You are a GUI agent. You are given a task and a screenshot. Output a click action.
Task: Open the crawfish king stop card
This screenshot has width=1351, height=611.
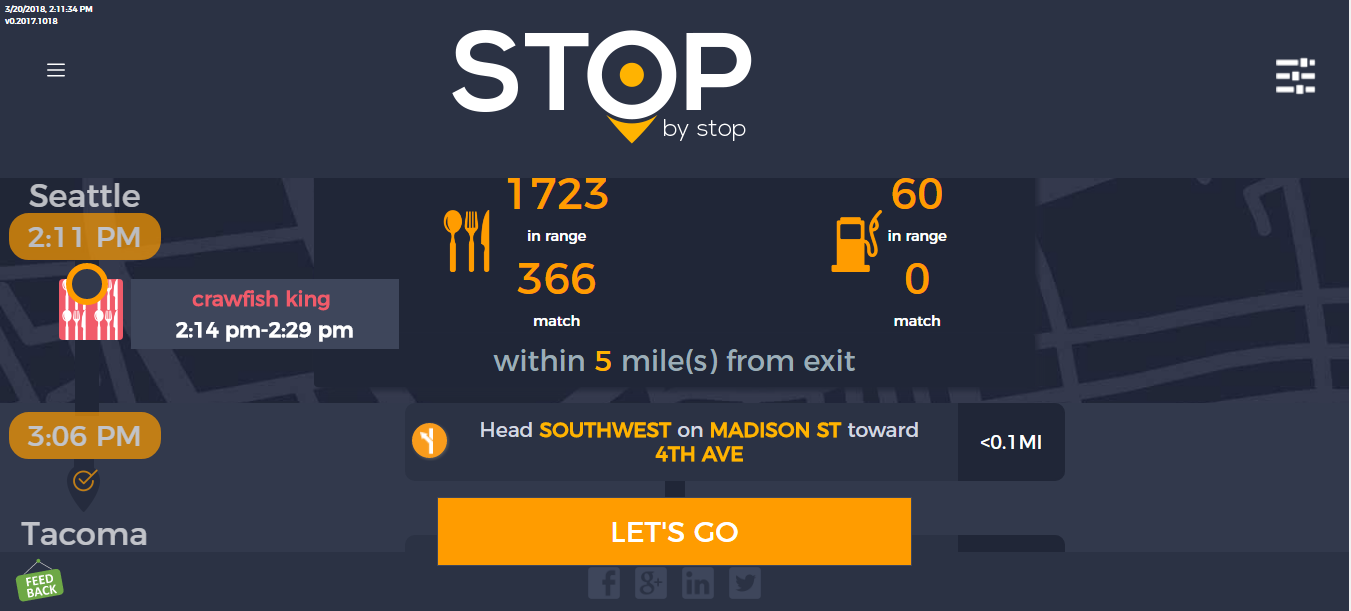[x=264, y=314]
